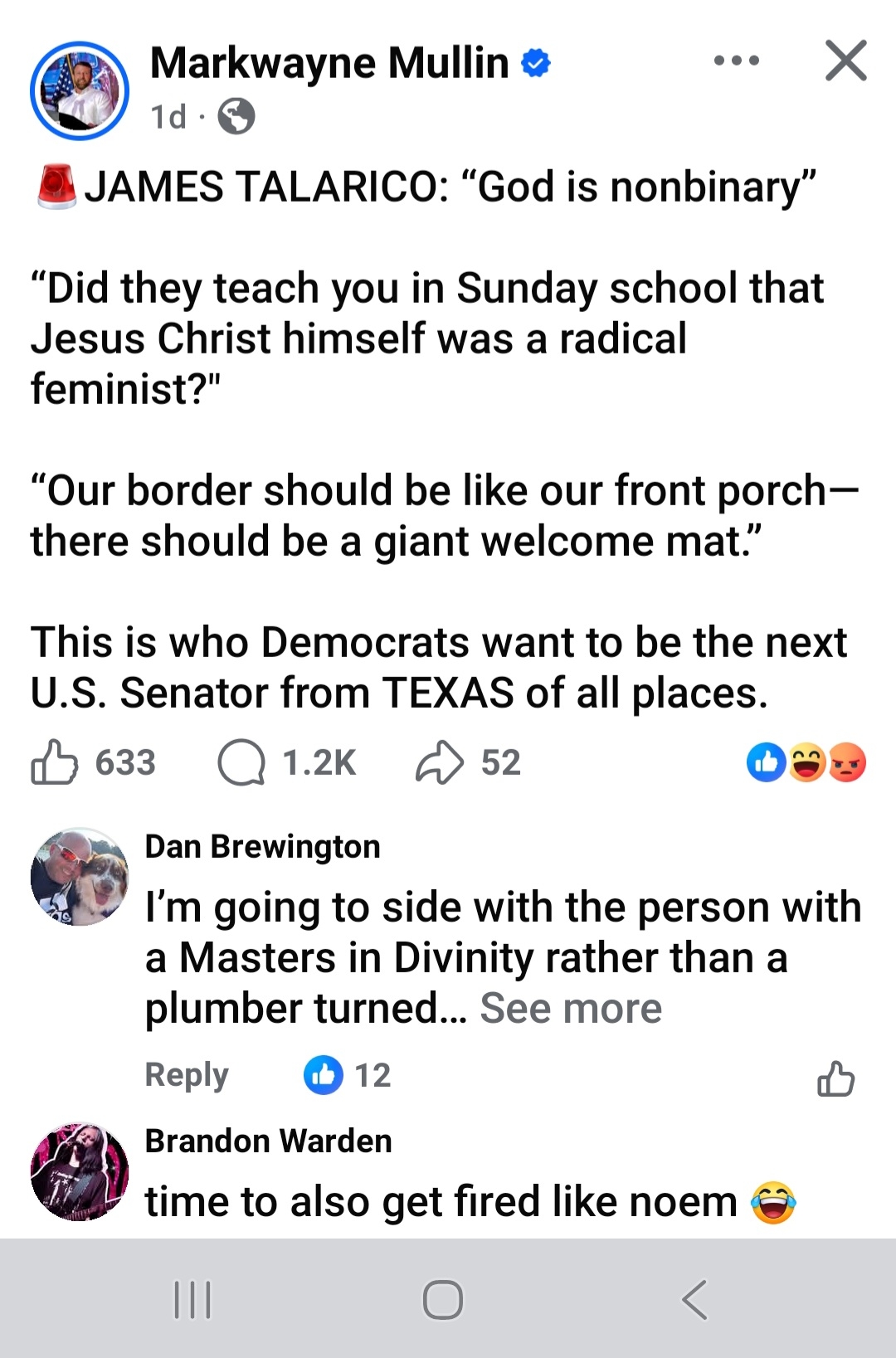Screen dimensions: 896x1358
Task: Open Dan Brewington's profile
Action: click(x=262, y=846)
